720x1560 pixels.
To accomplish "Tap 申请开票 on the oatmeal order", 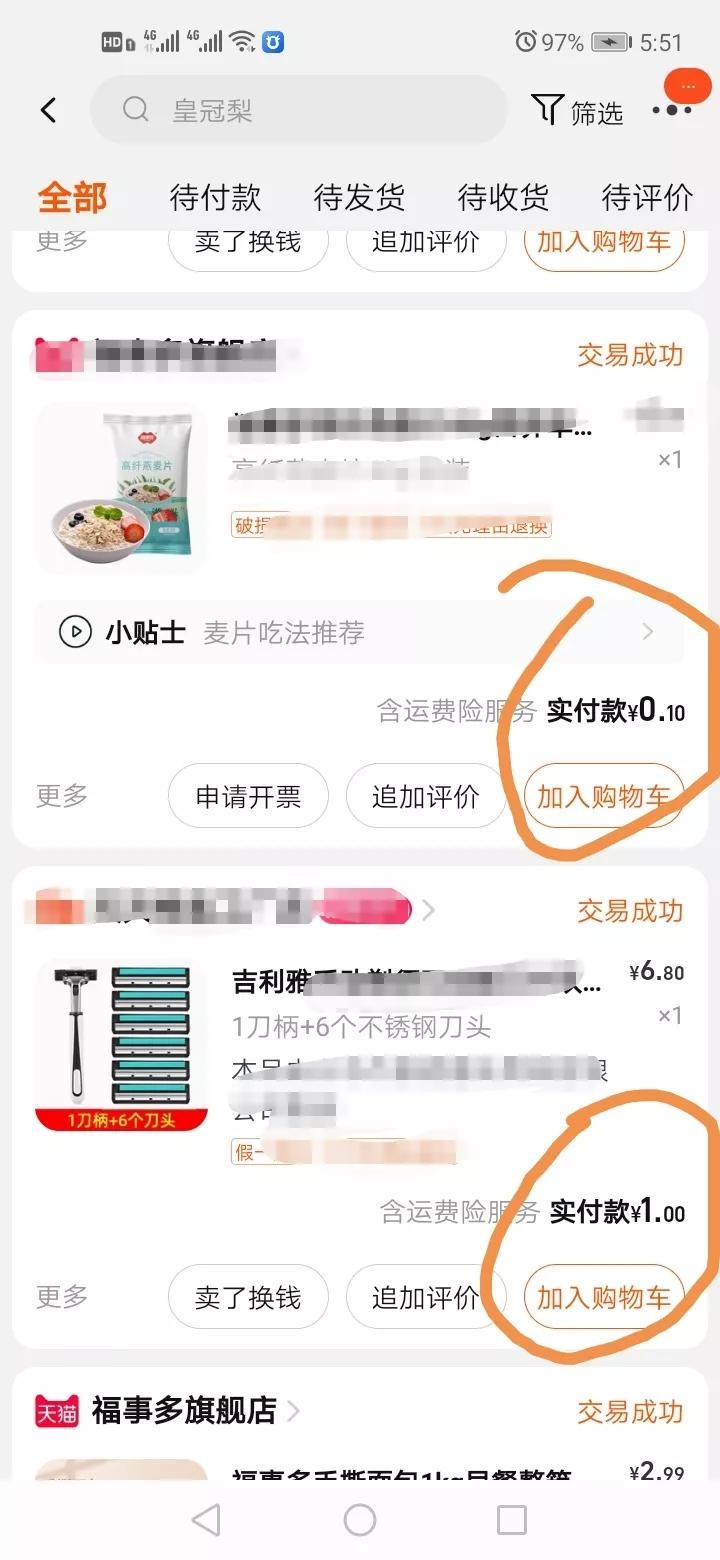I will (248, 796).
